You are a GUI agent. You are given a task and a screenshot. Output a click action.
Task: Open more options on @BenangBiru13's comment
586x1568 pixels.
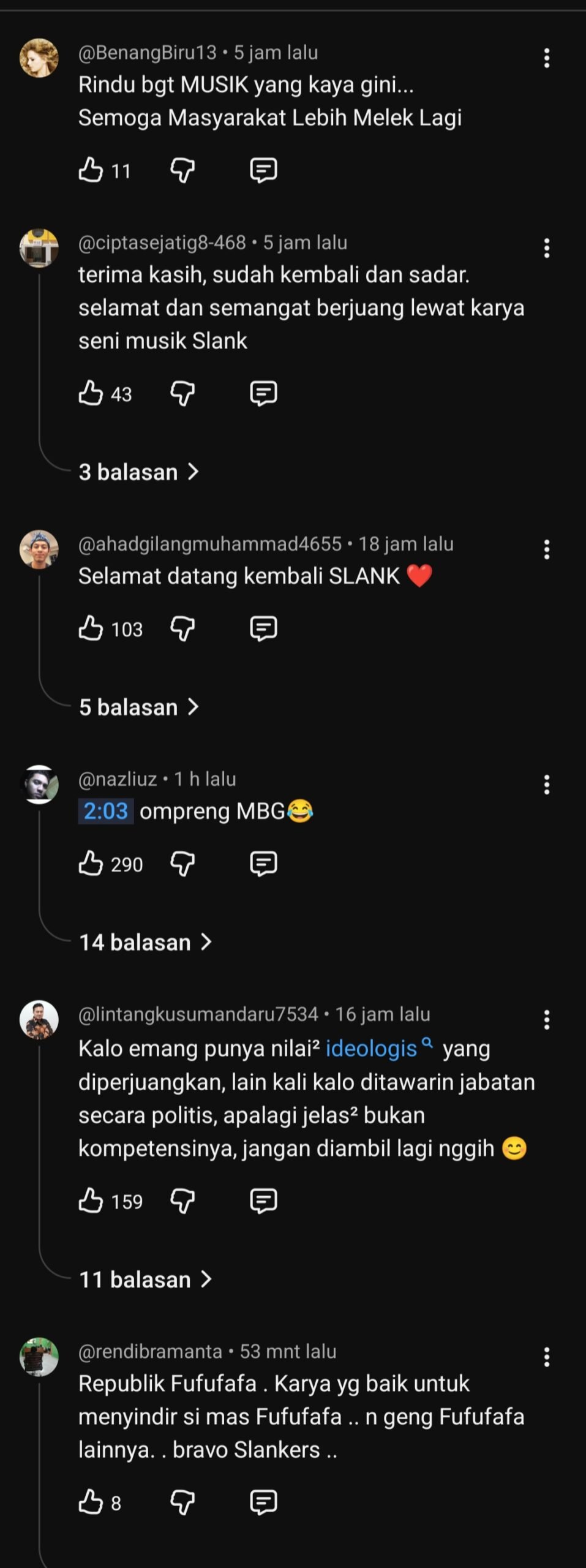[x=546, y=58]
